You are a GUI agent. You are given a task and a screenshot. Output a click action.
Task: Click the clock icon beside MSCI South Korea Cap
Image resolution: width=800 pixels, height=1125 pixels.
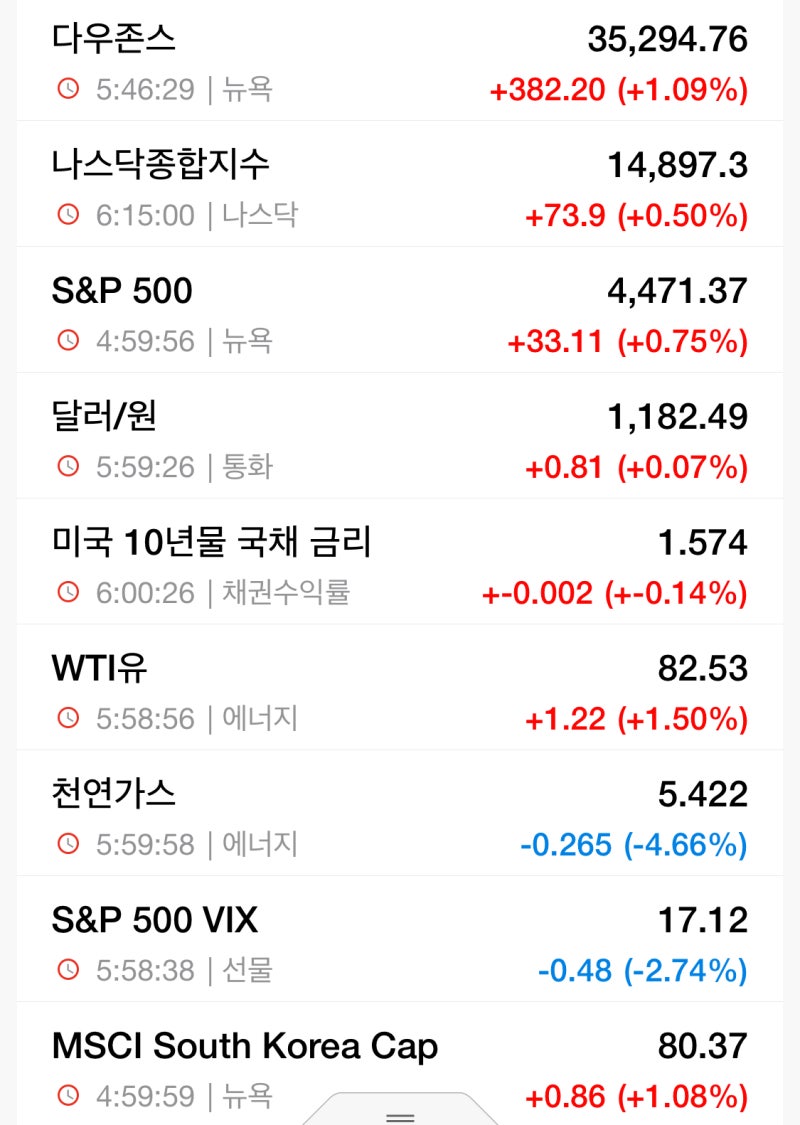tap(67, 1096)
